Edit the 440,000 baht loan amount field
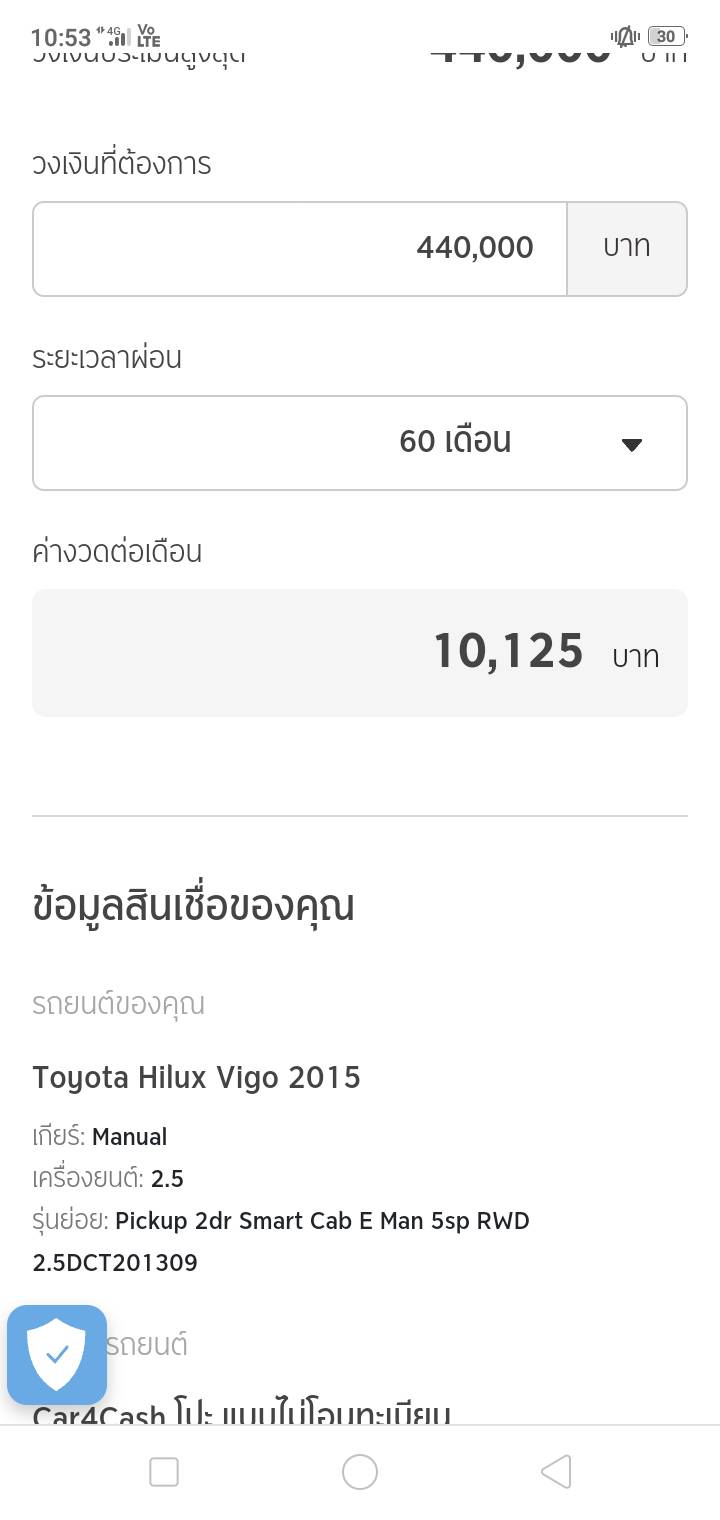 click(x=300, y=249)
